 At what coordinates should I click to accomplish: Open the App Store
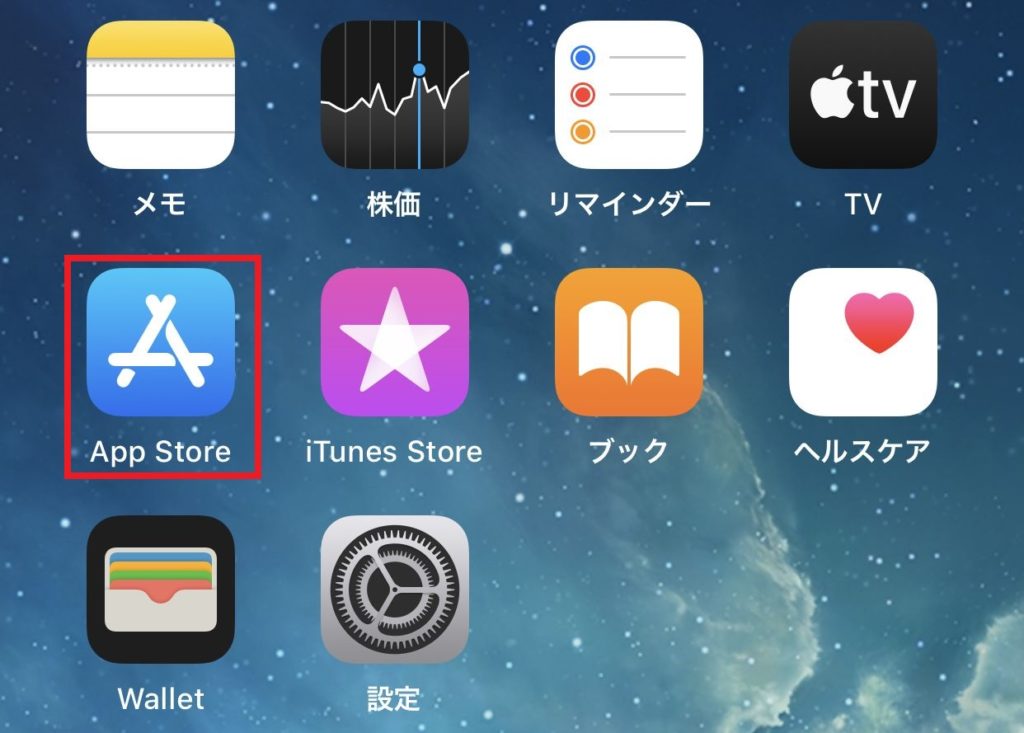click(160, 342)
